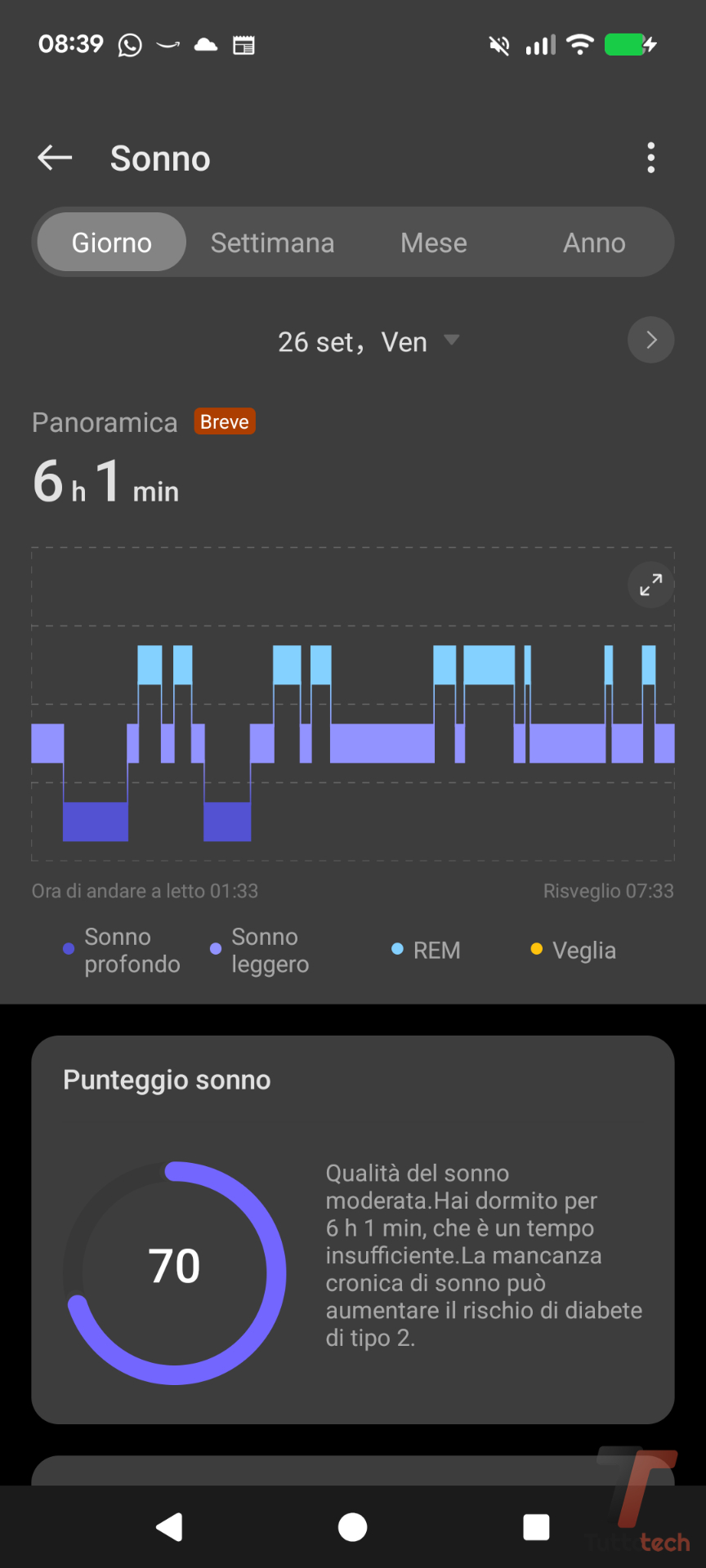Return to the home screen

point(353,1526)
